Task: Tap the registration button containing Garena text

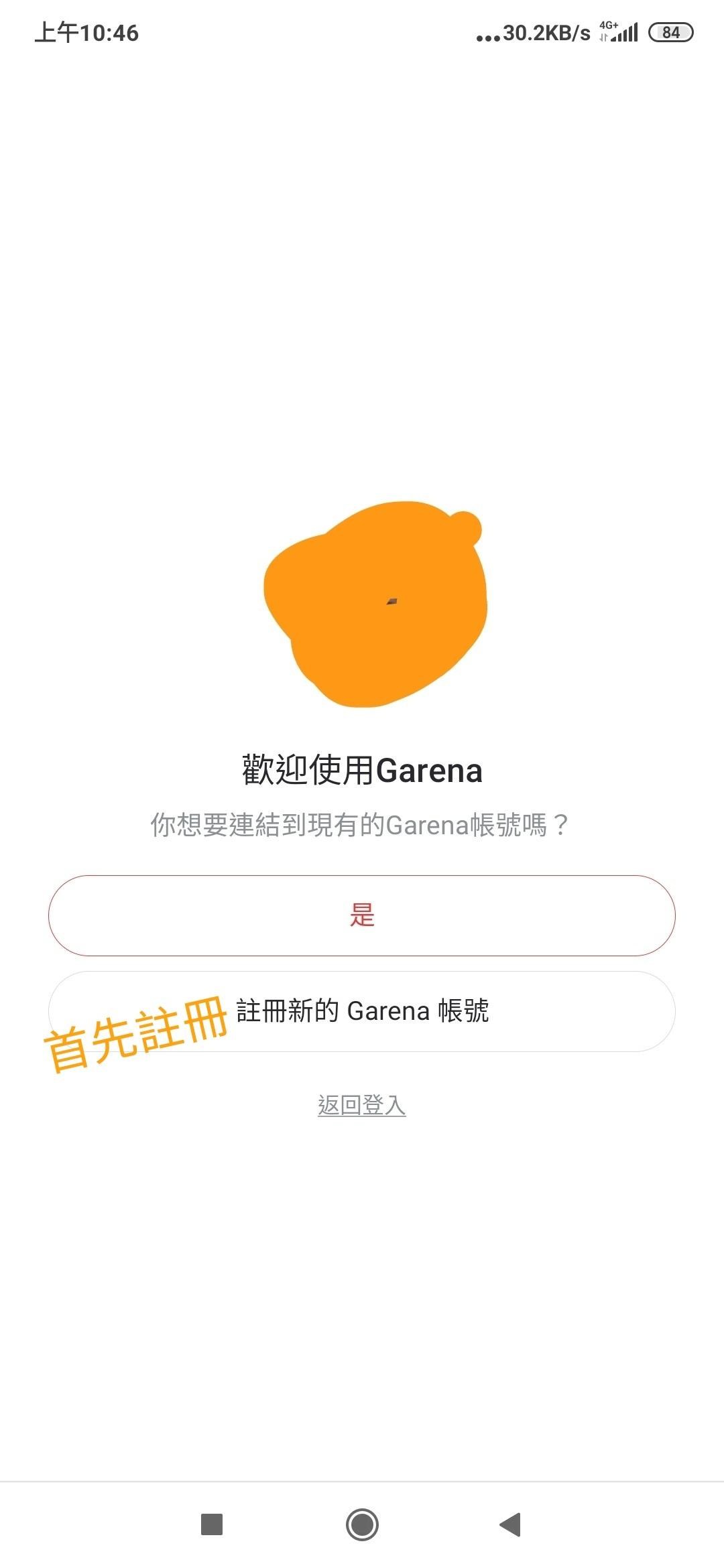Action: pyautogui.click(x=362, y=1013)
